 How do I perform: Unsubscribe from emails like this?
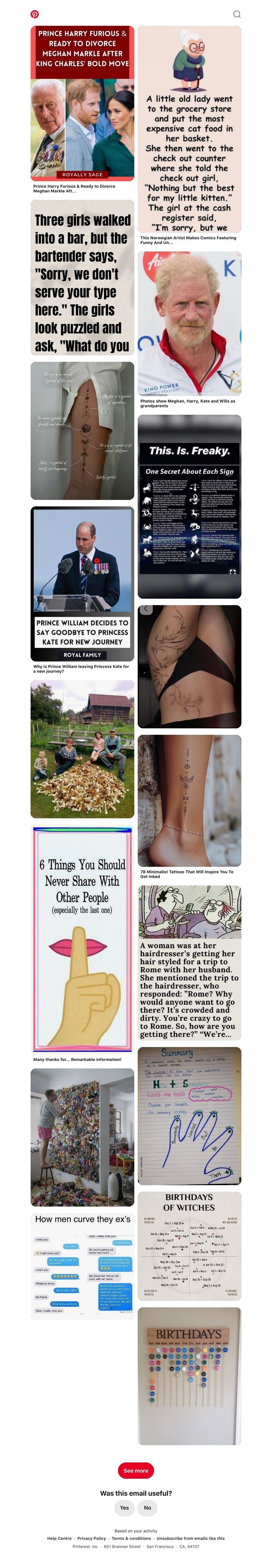click(190, 1538)
